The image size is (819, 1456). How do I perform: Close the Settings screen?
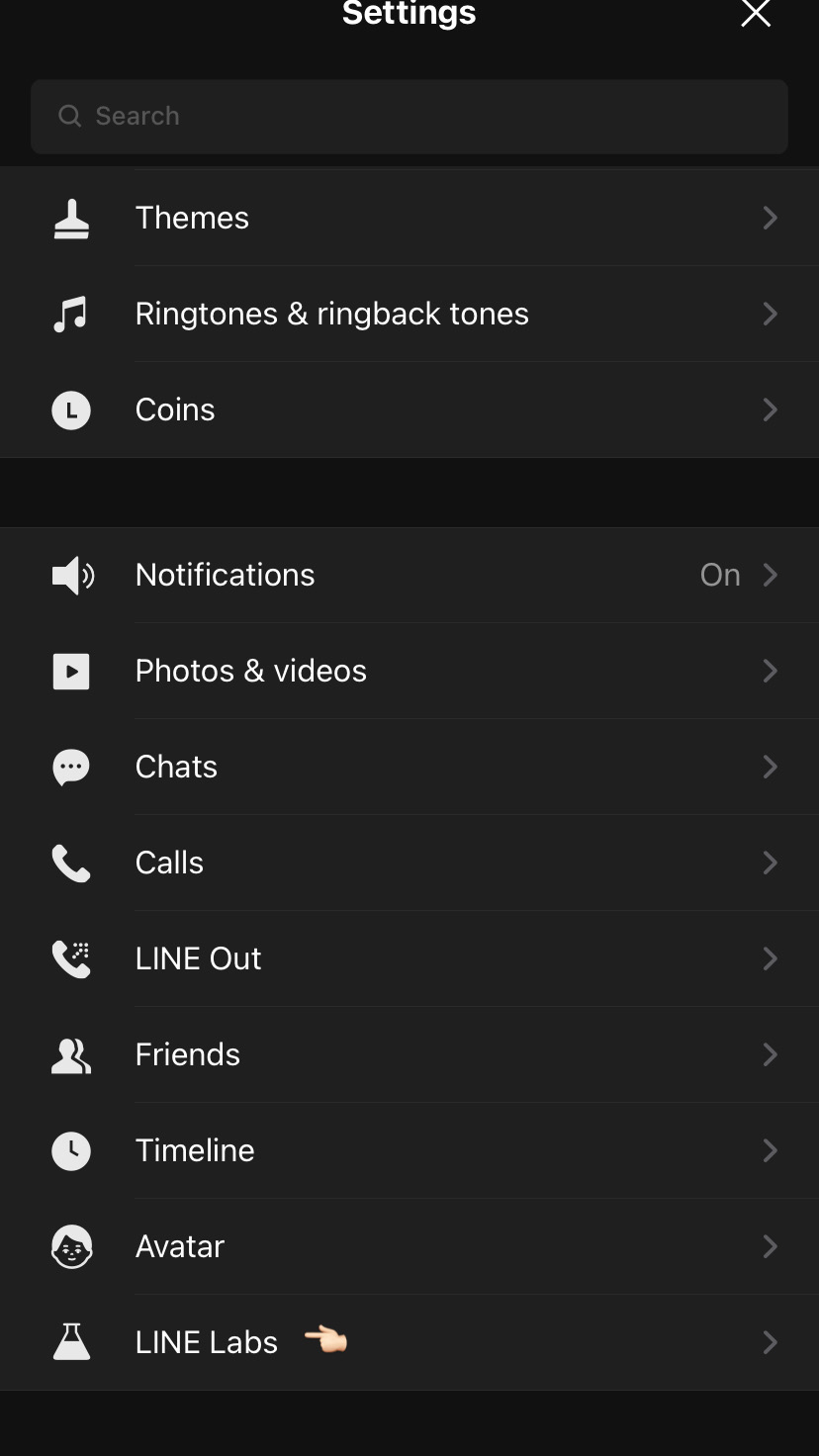coord(756,14)
